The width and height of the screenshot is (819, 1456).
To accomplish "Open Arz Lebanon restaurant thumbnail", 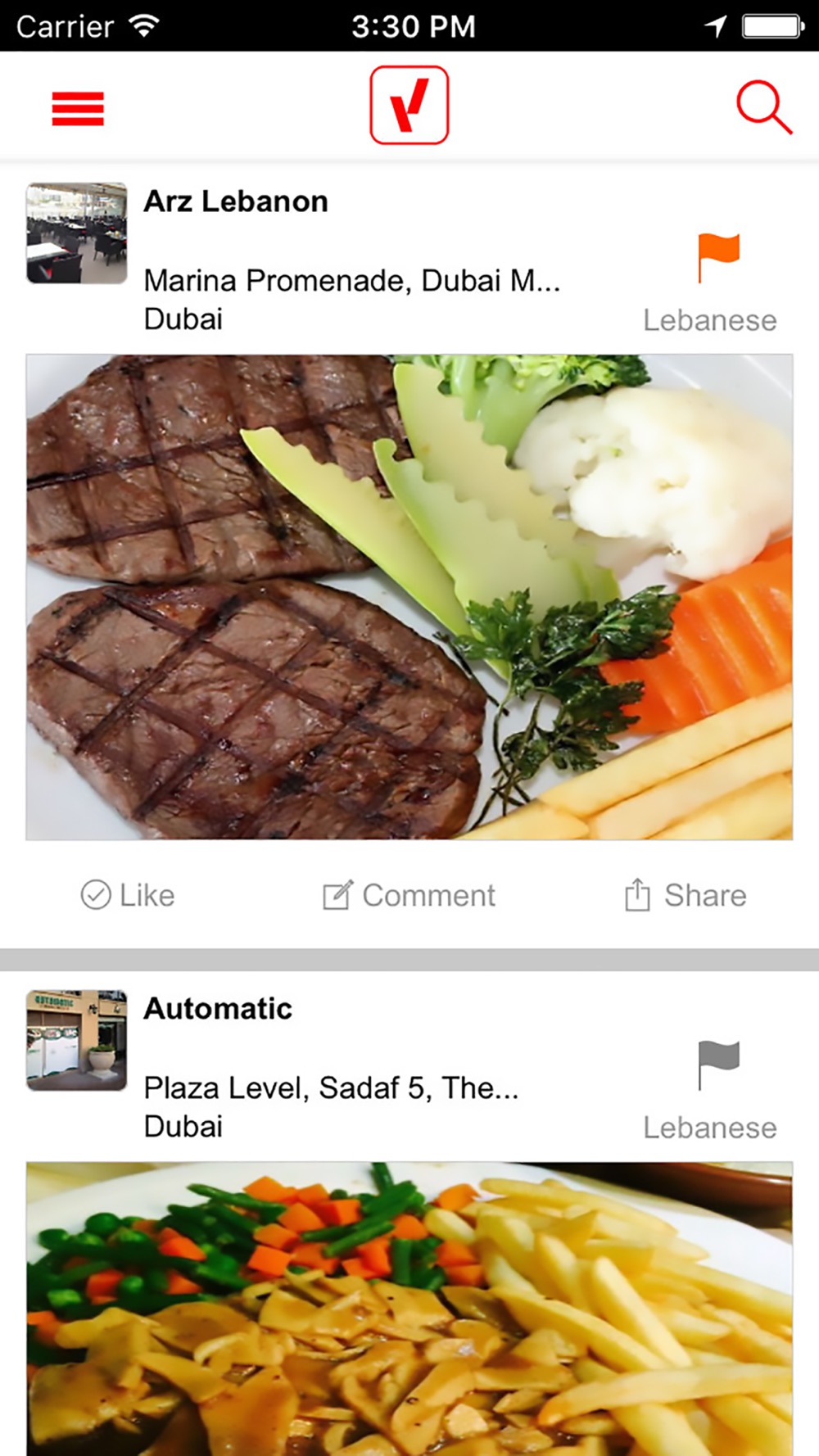I will tap(77, 233).
